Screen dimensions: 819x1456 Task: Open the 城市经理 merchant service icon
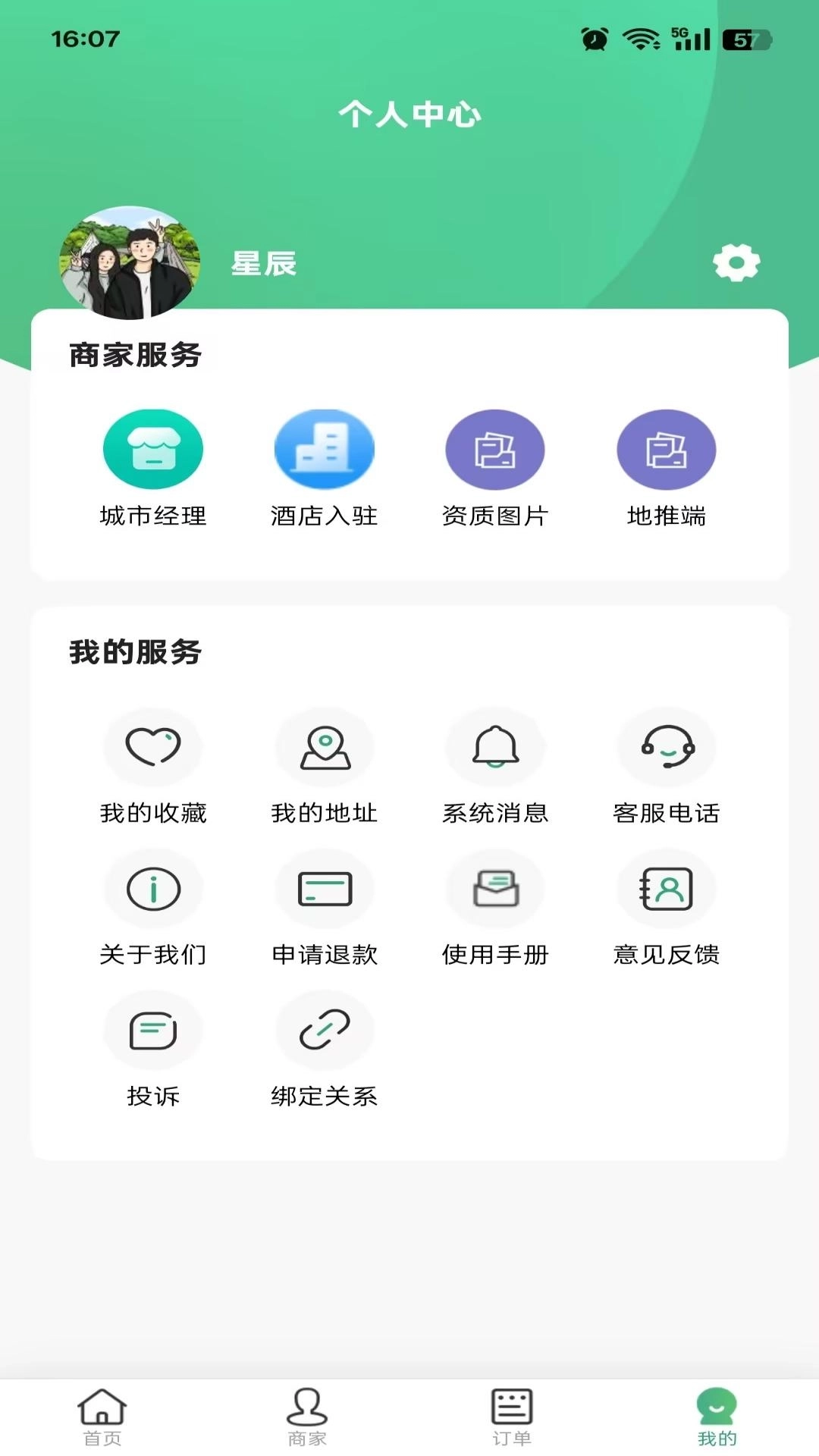click(x=153, y=449)
